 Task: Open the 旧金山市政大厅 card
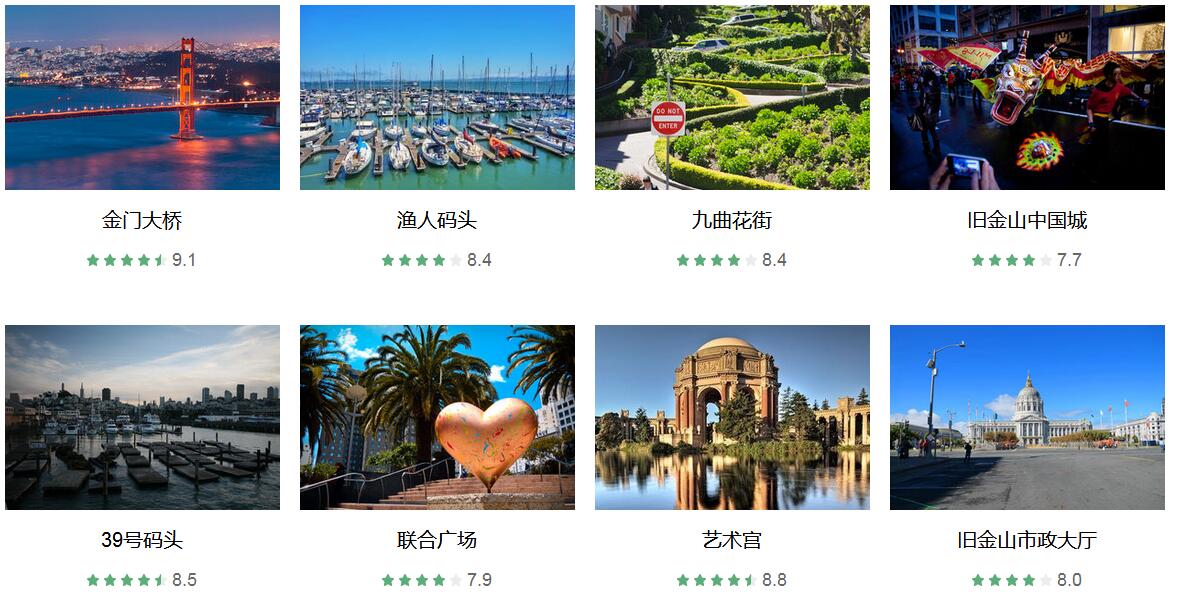click(1027, 418)
